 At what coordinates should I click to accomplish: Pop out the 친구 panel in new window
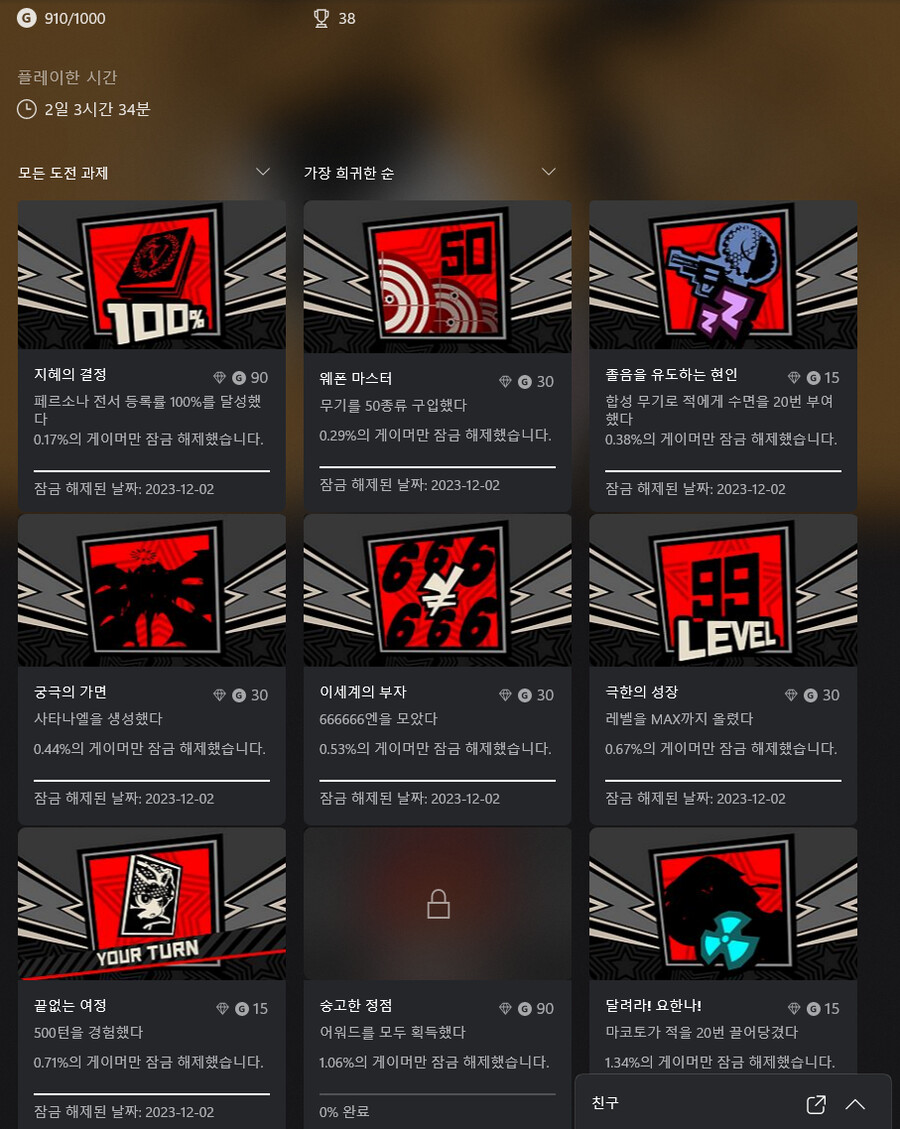816,1104
